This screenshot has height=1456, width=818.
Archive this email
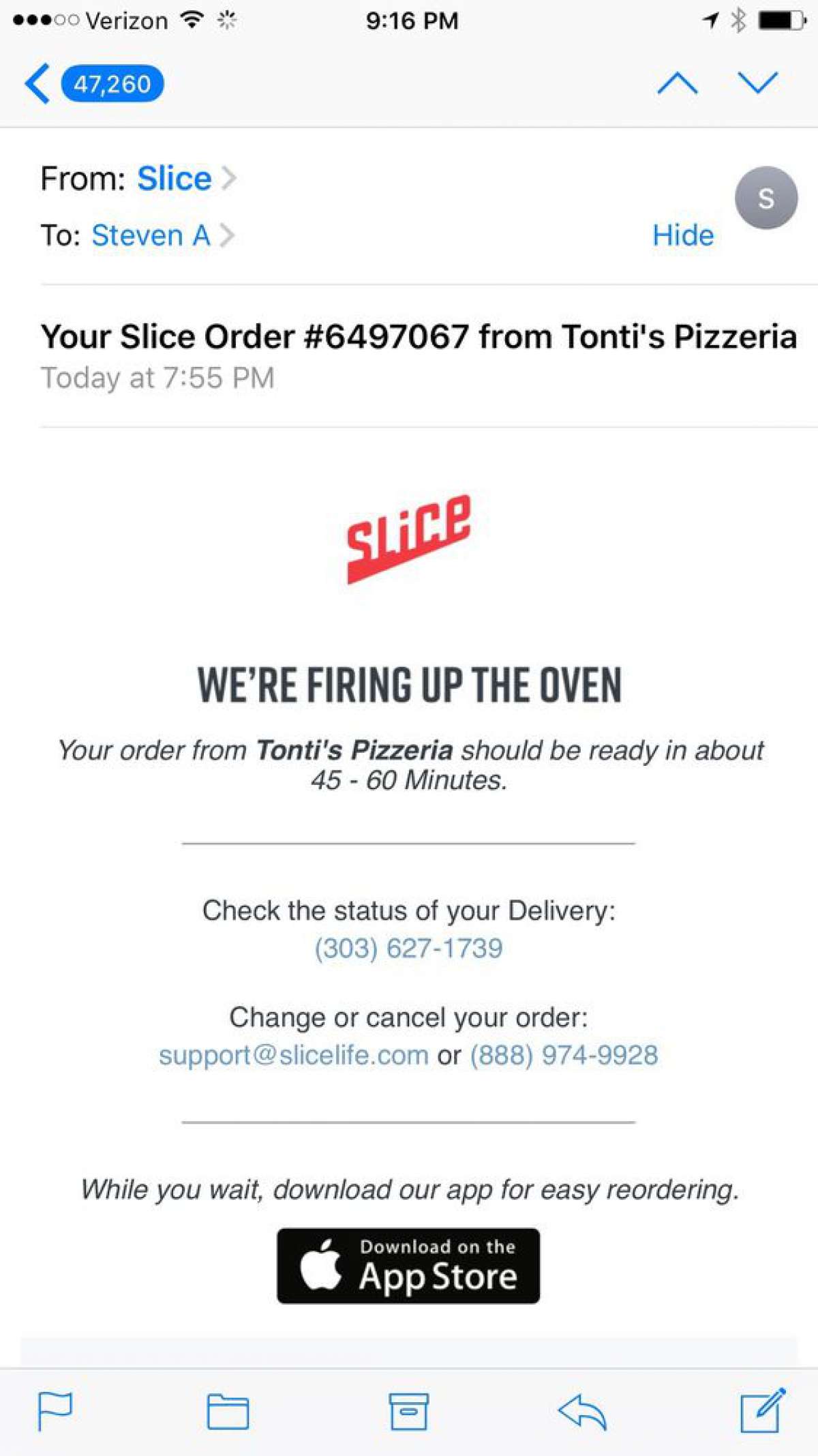coord(408,1411)
